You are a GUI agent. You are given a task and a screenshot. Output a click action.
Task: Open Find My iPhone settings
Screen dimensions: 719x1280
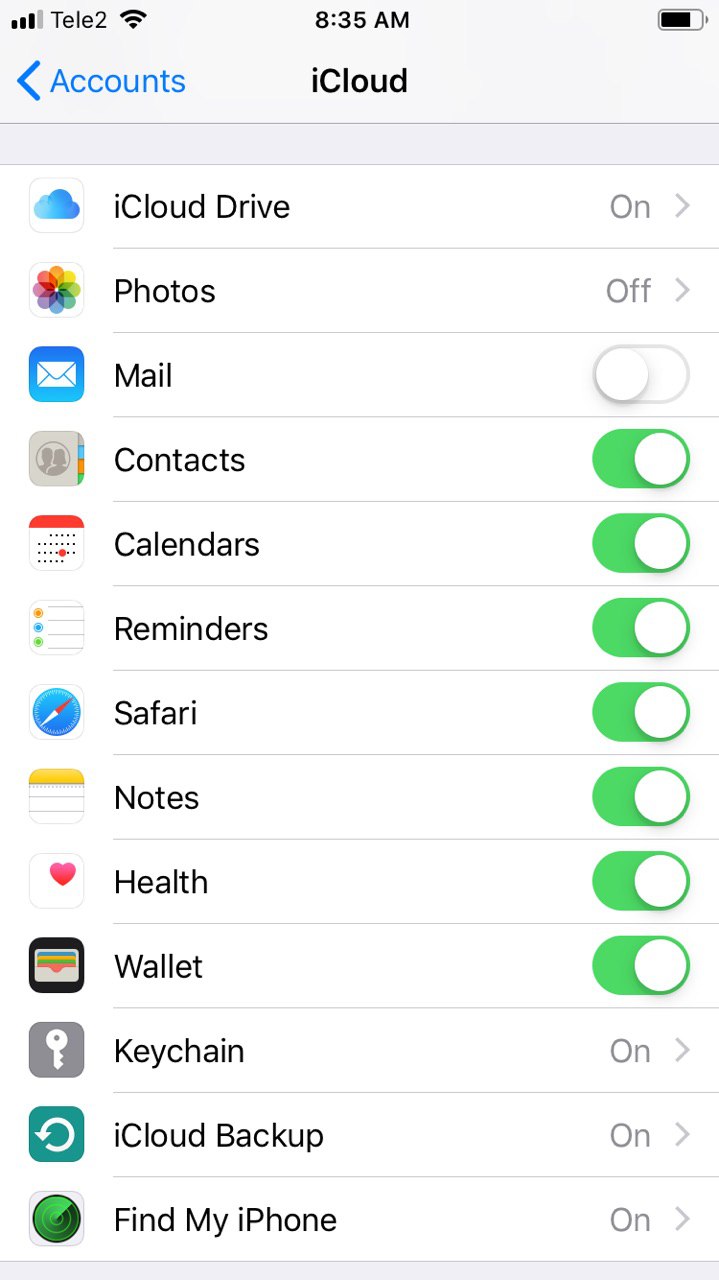[360, 1220]
